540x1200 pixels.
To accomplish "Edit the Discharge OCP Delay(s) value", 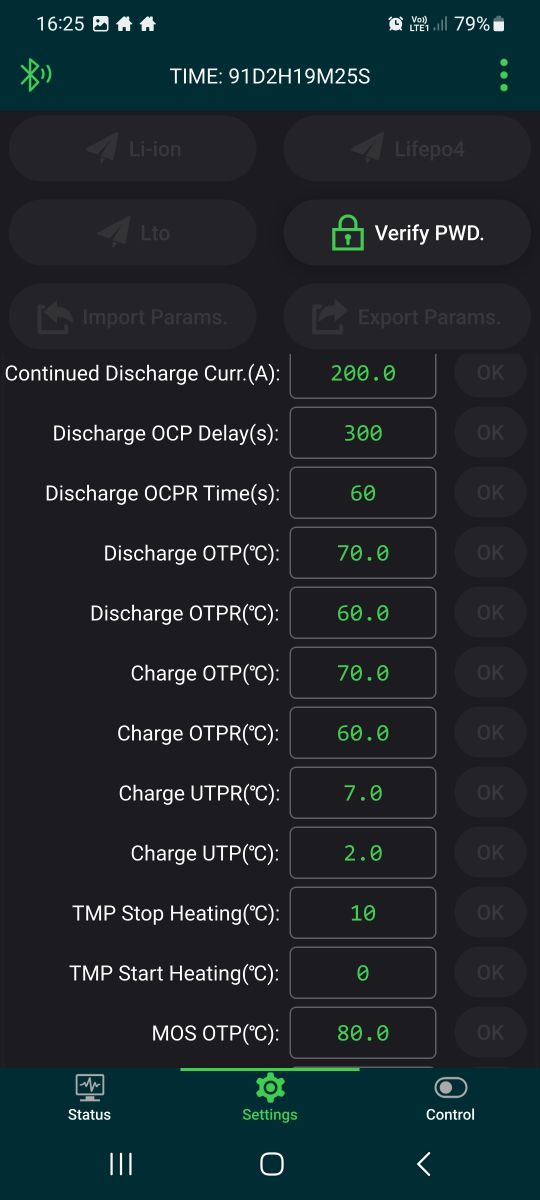I will click(363, 433).
